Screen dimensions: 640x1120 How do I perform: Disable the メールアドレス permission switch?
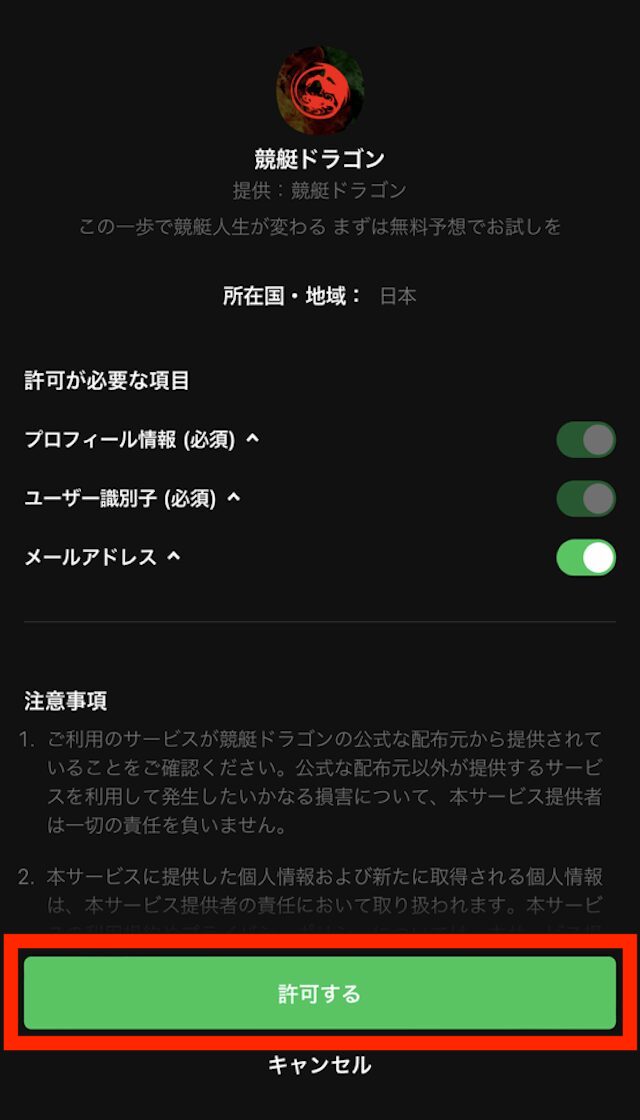pos(586,557)
